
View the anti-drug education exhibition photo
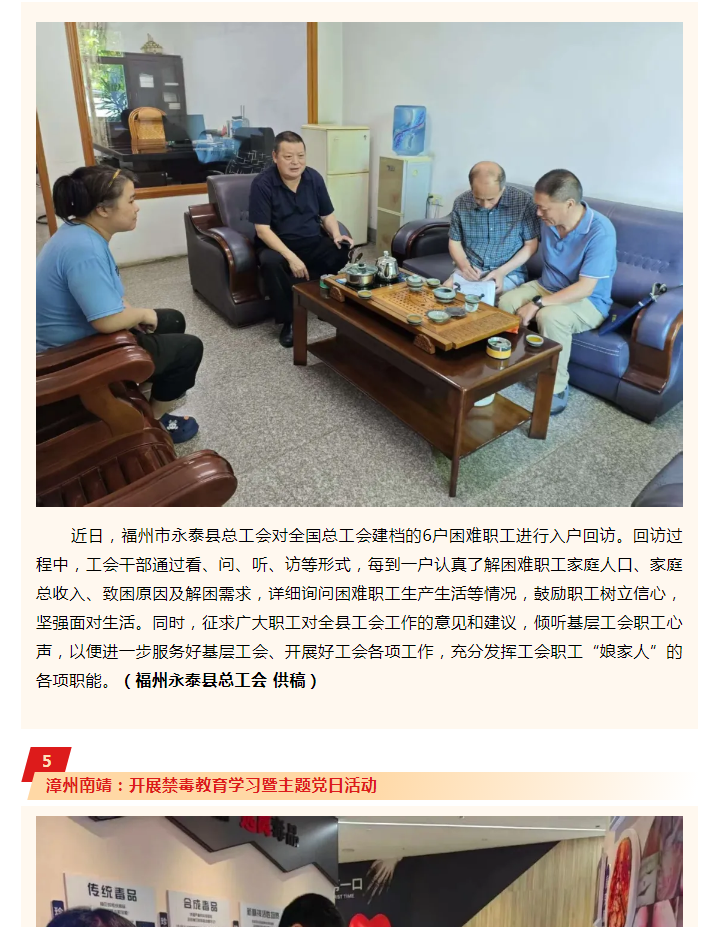pyautogui.click(x=359, y=871)
